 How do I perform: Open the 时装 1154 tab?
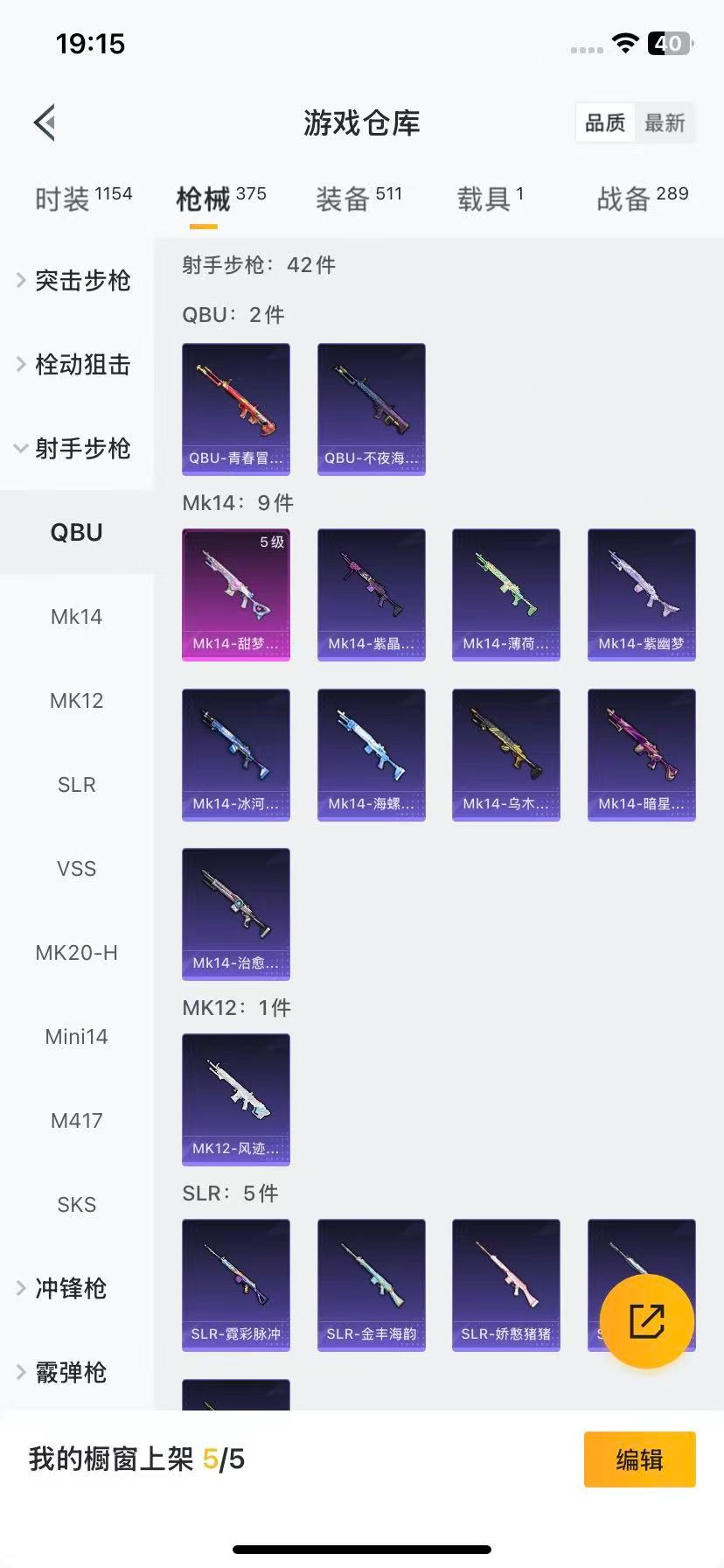point(82,198)
